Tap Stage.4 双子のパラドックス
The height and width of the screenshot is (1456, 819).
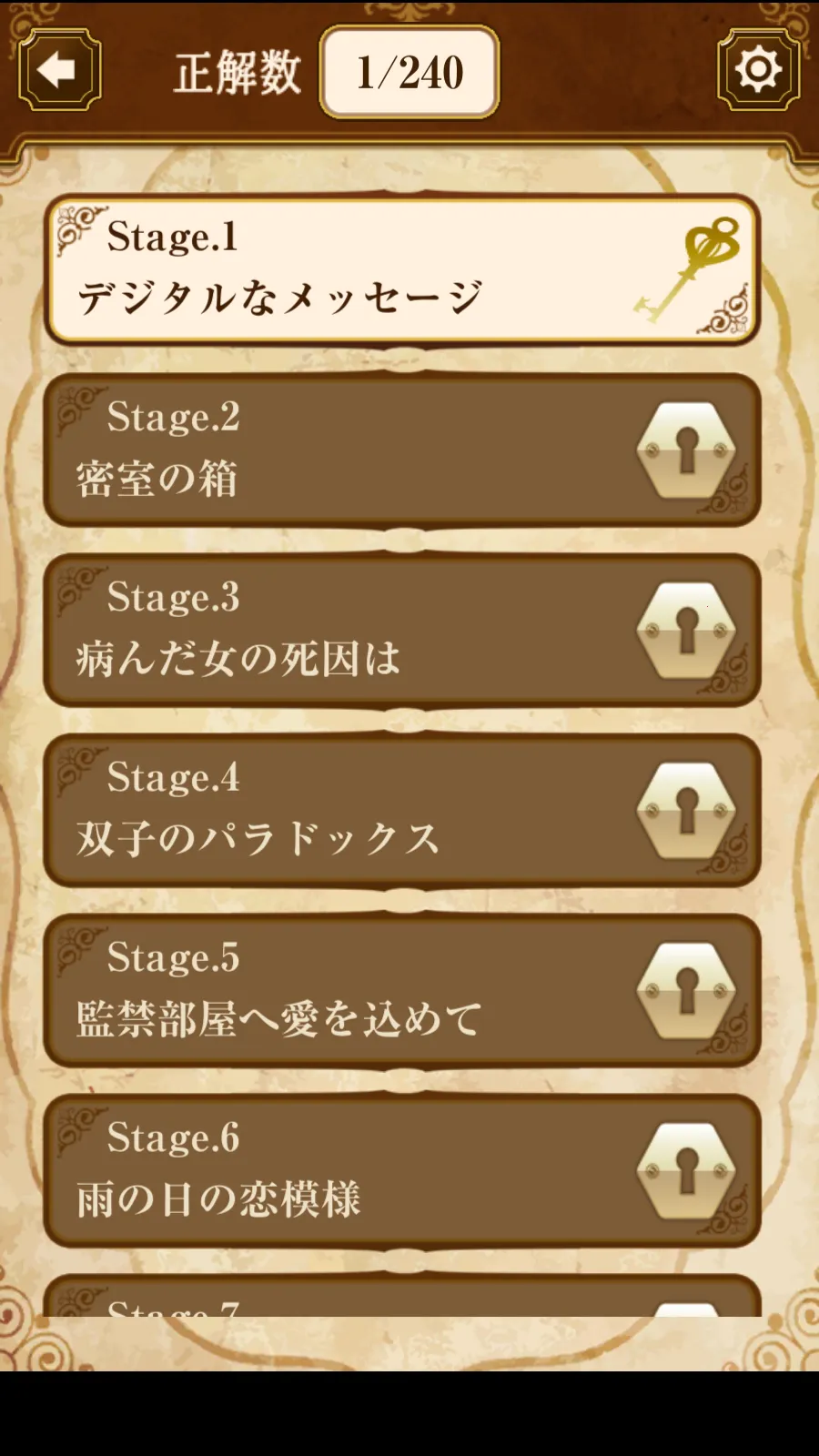coord(402,810)
